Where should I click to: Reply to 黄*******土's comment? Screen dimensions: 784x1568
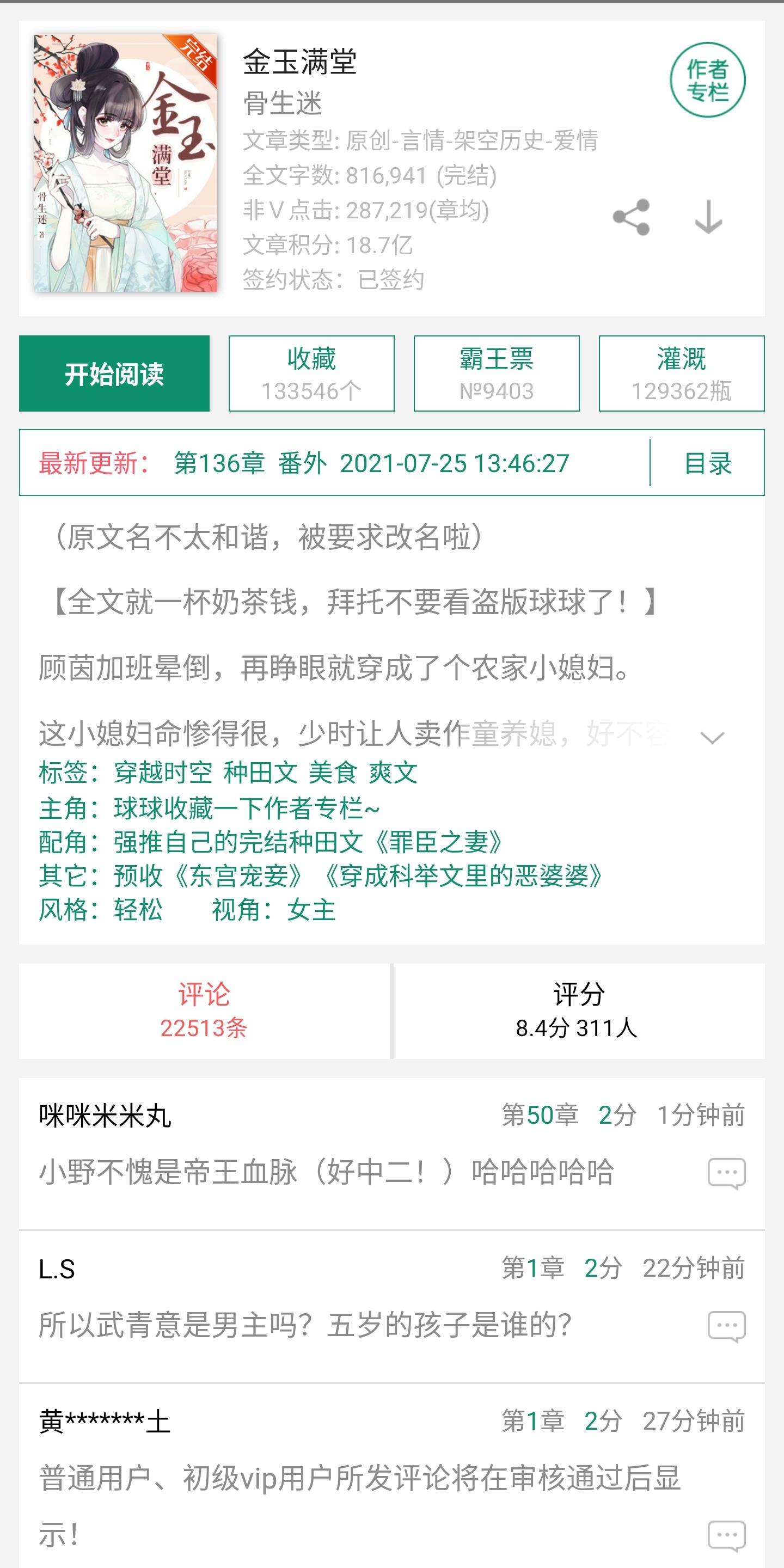[726, 1535]
